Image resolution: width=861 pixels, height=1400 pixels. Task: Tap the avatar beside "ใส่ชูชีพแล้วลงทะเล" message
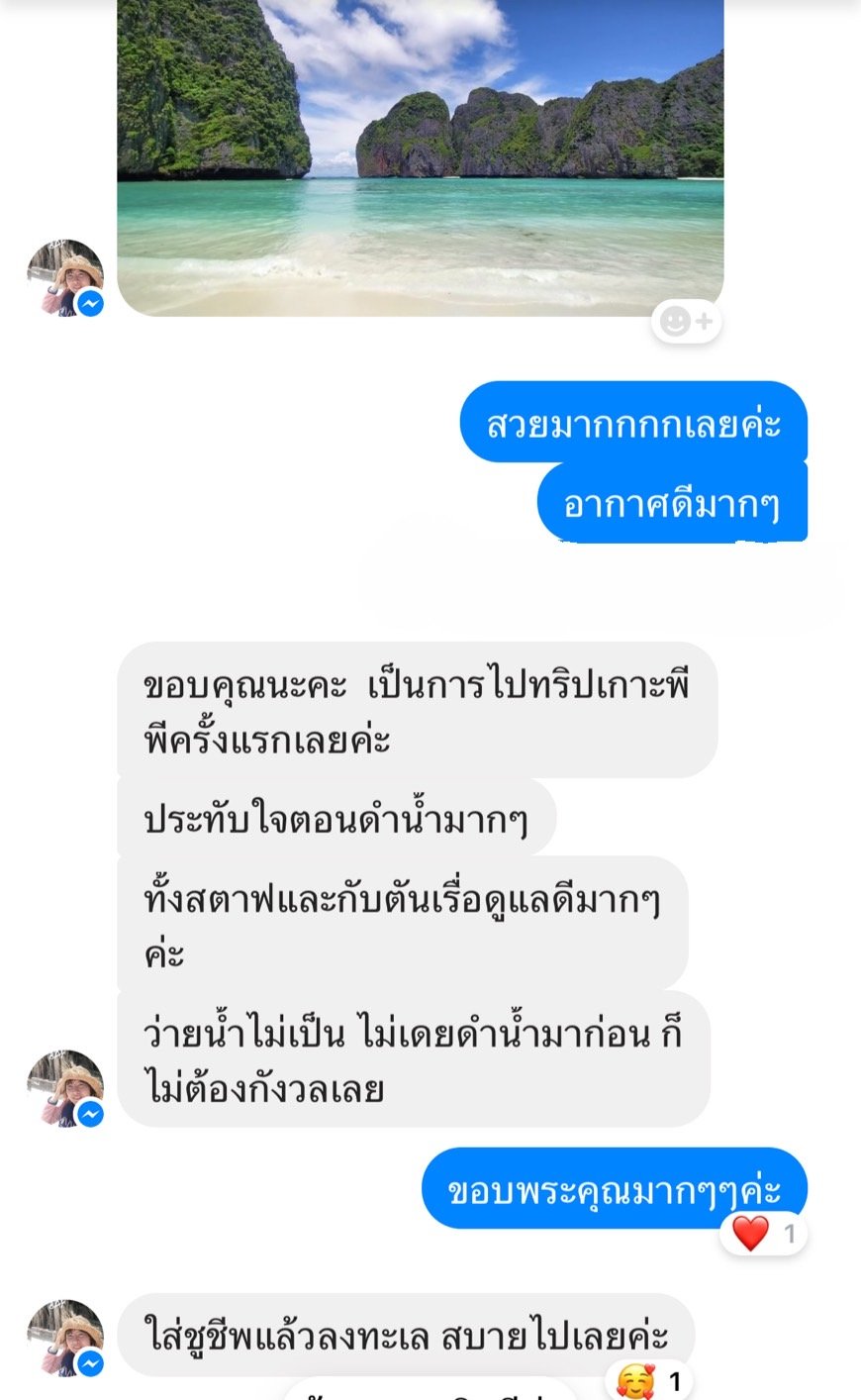65,1338
